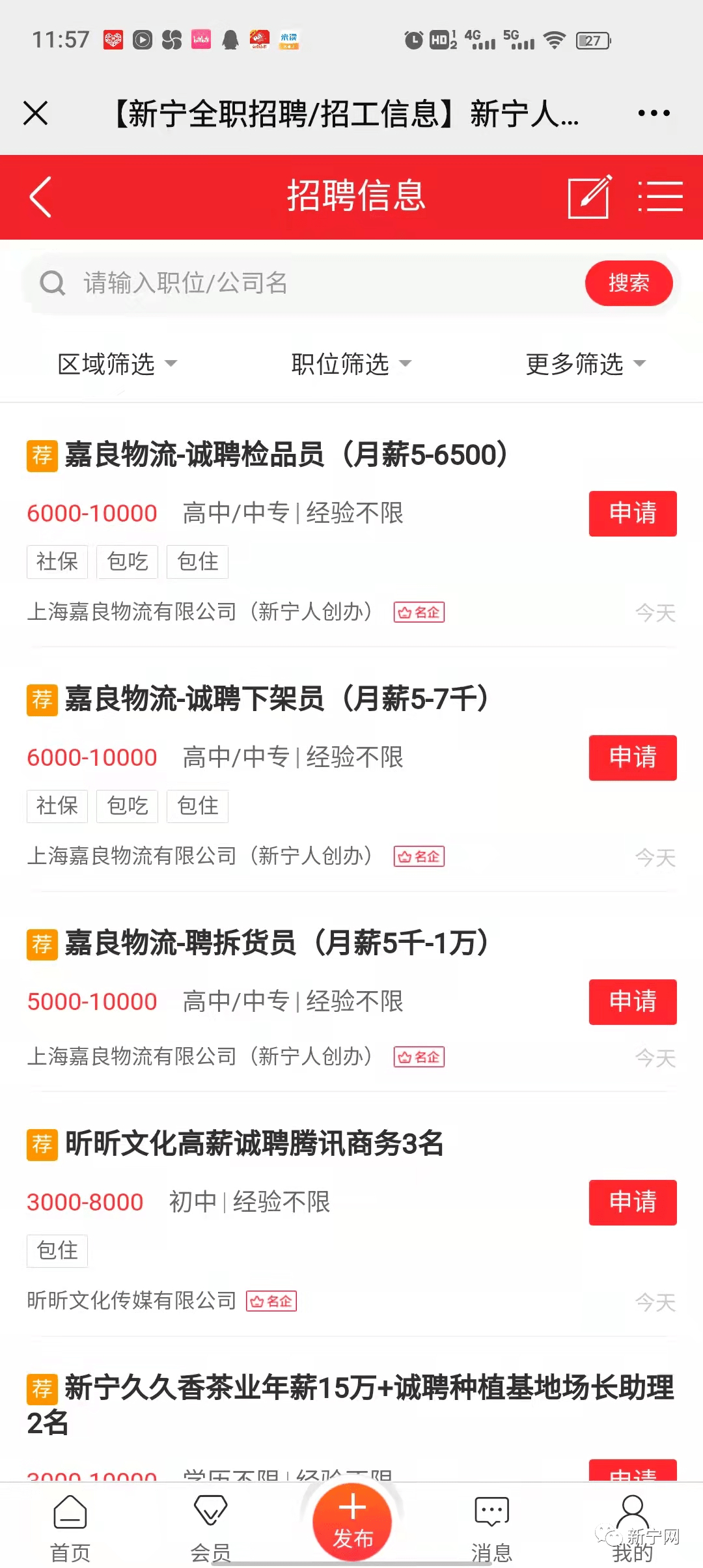Switch to the 我的 tab
Image resolution: width=703 pixels, height=1568 pixels.
click(x=632, y=1528)
